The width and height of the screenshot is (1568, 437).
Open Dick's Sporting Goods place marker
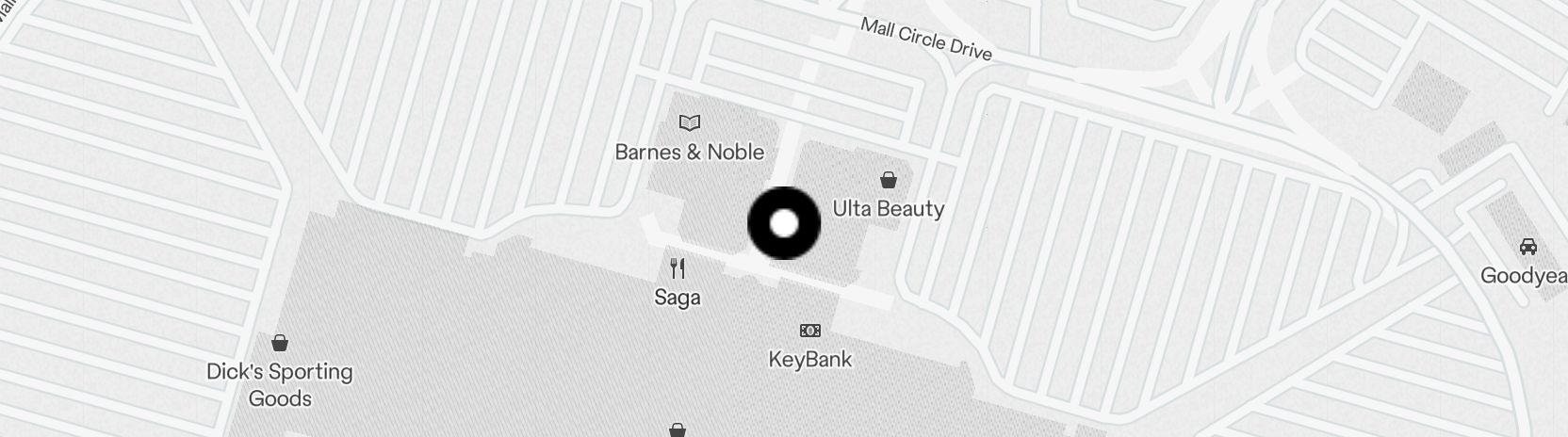pyautogui.click(x=279, y=343)
